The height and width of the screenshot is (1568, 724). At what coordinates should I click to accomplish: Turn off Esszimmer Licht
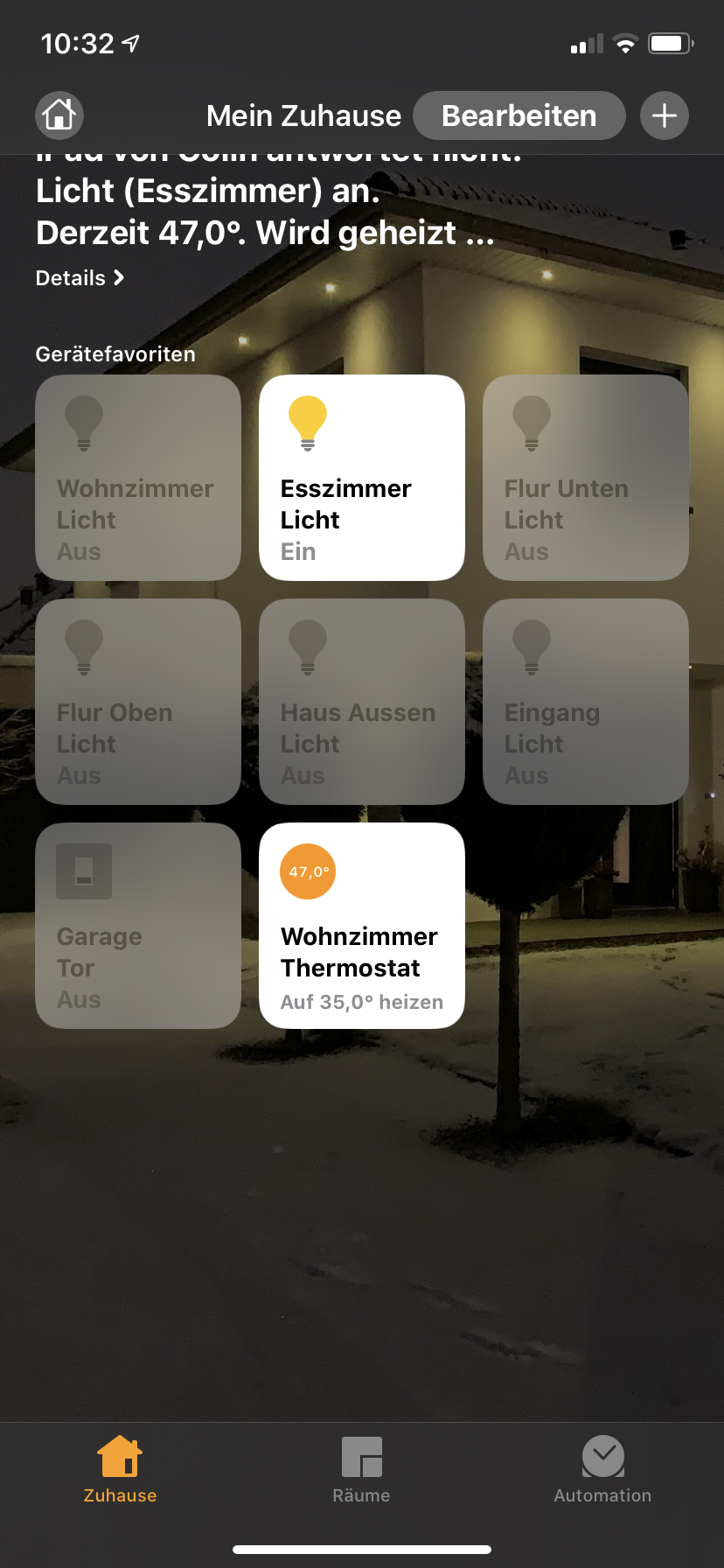(362, 478)
